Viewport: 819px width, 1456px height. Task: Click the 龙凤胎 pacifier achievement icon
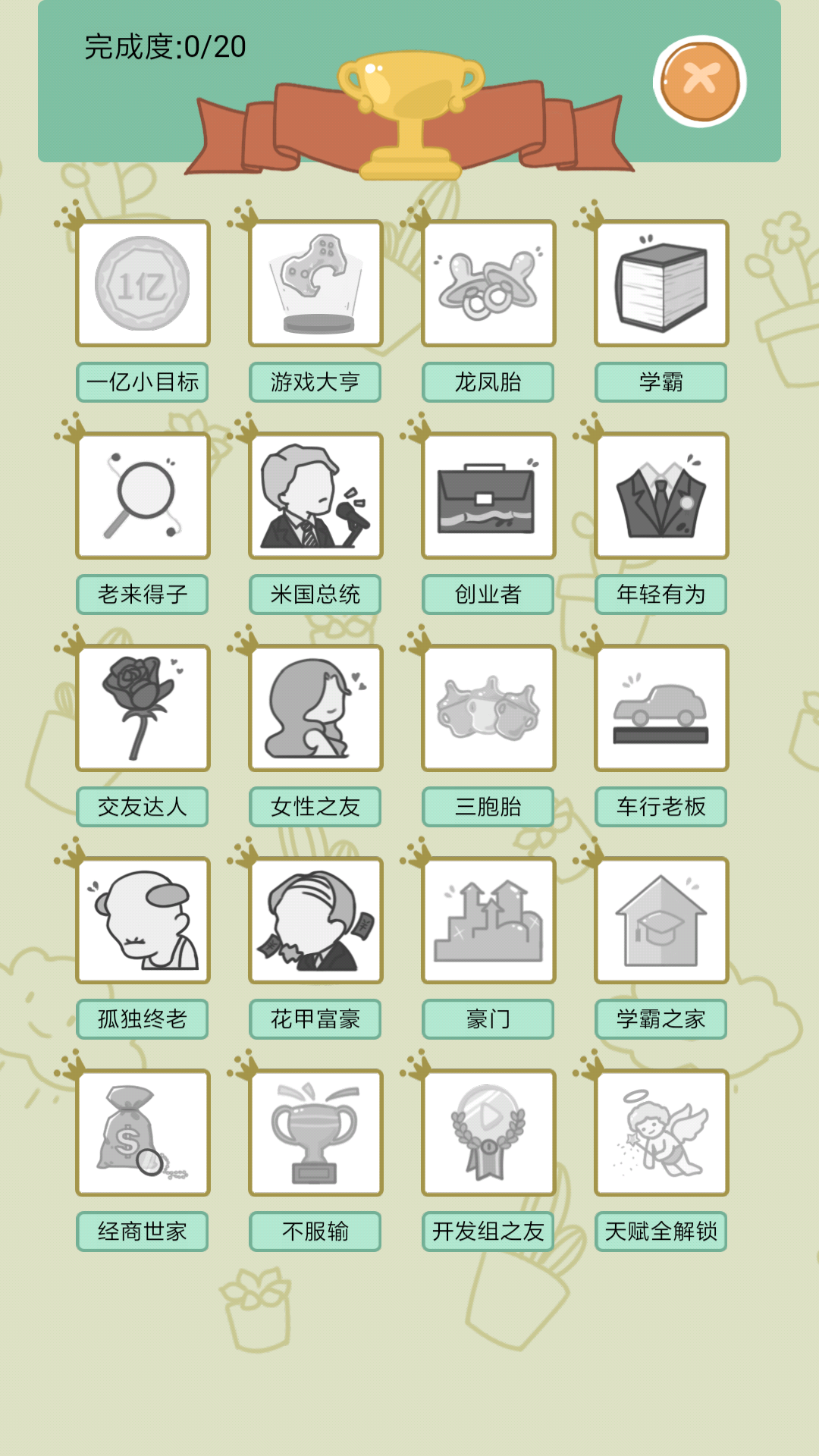[x=488, y=283]
